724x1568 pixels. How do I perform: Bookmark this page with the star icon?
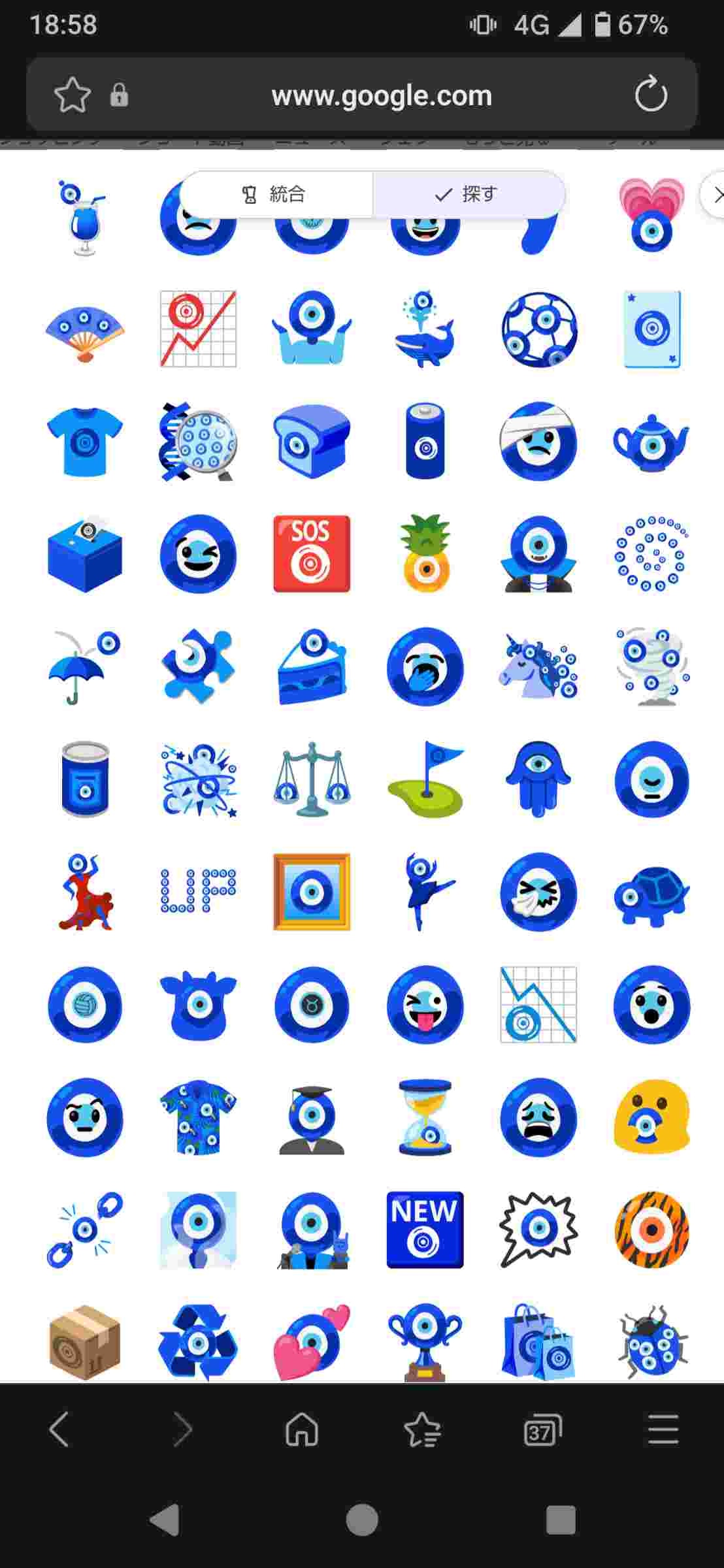coord(72,95)
